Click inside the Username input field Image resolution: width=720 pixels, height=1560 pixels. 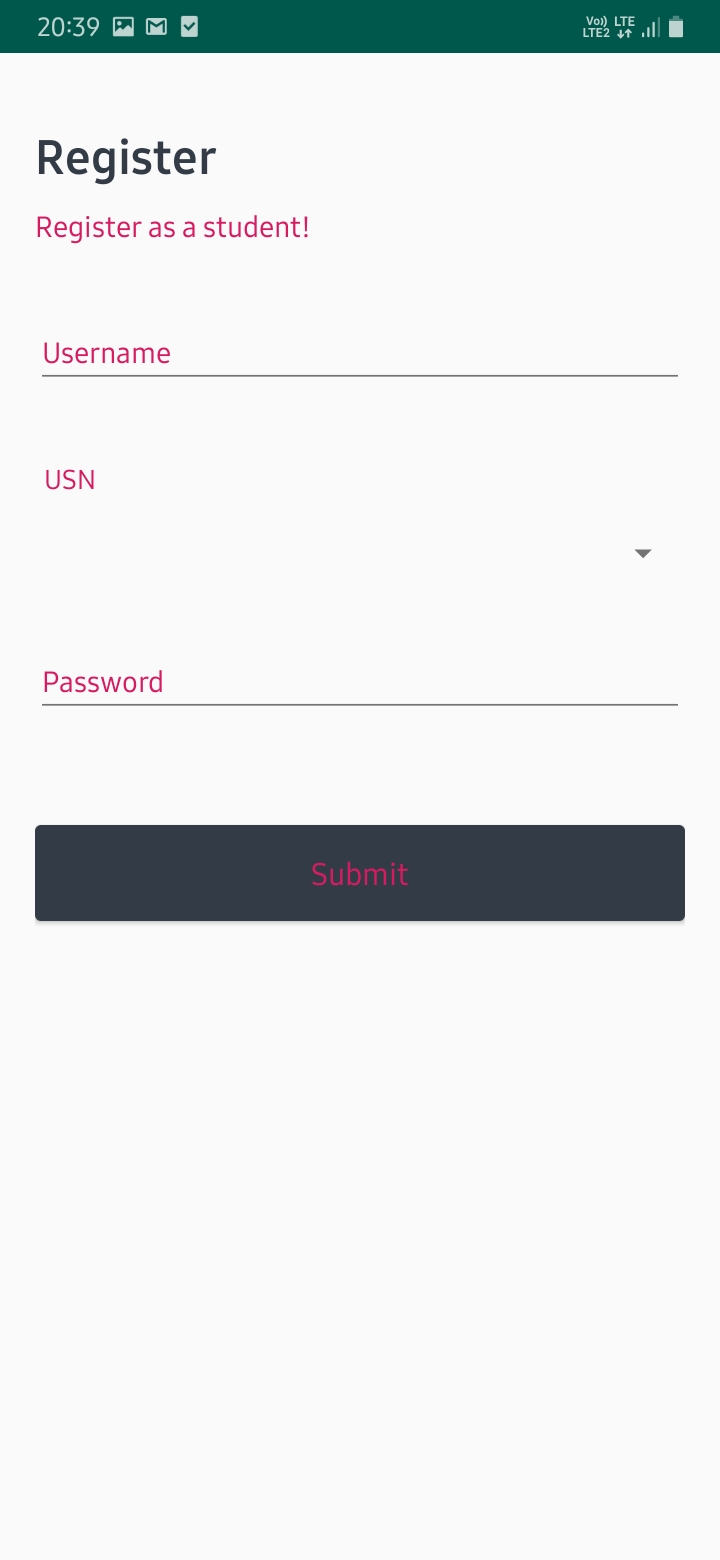[x=360, y=355]
